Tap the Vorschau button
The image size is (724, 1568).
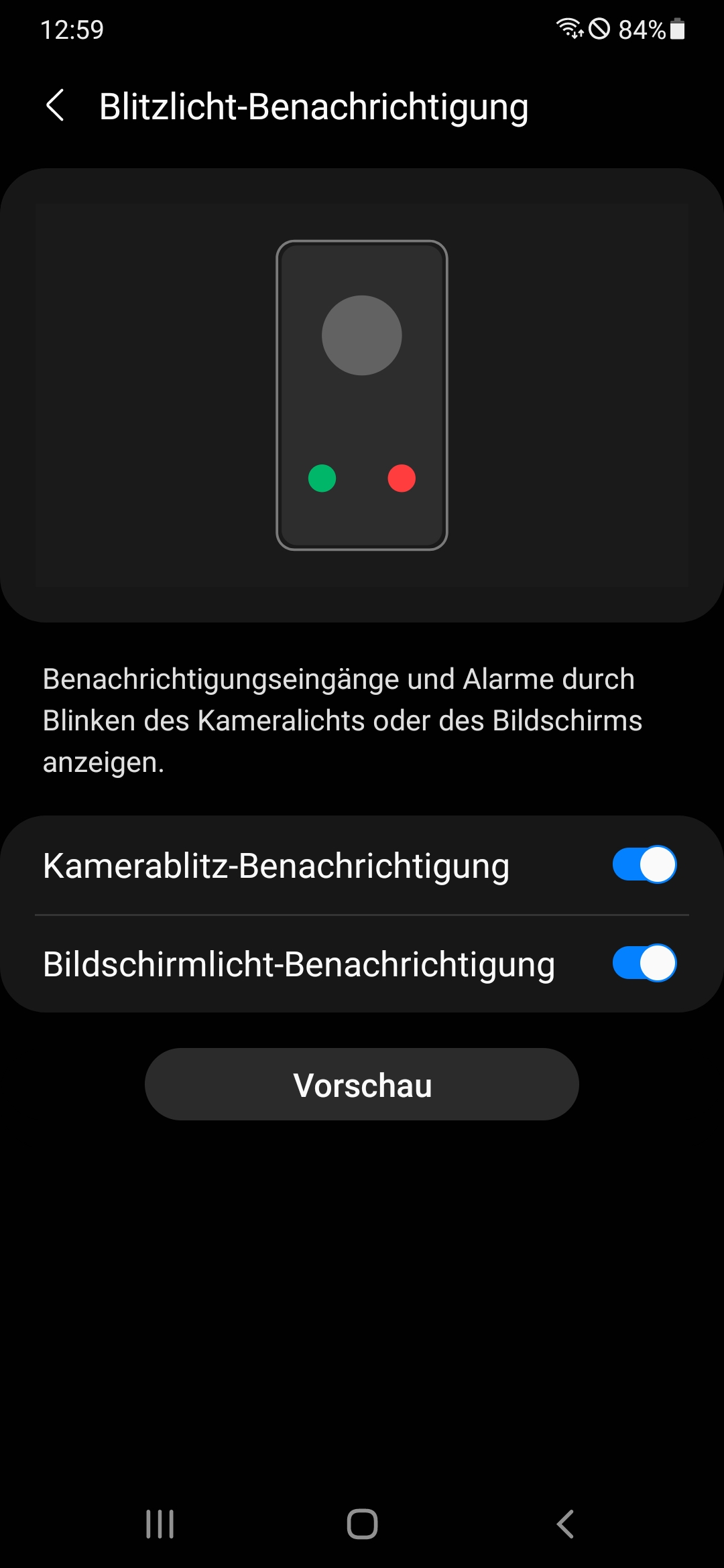coord(362,1084)
